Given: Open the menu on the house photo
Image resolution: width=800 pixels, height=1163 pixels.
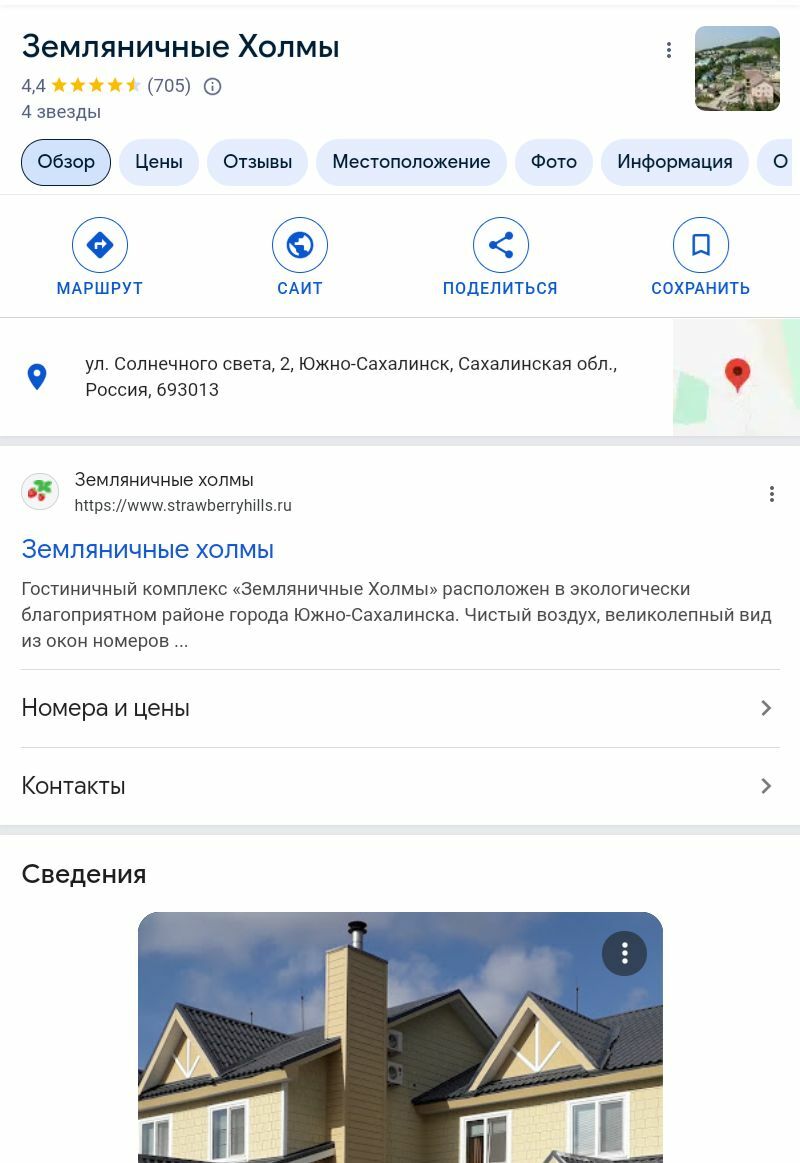Looking at the screenshot, I should [x=624, y=954].
